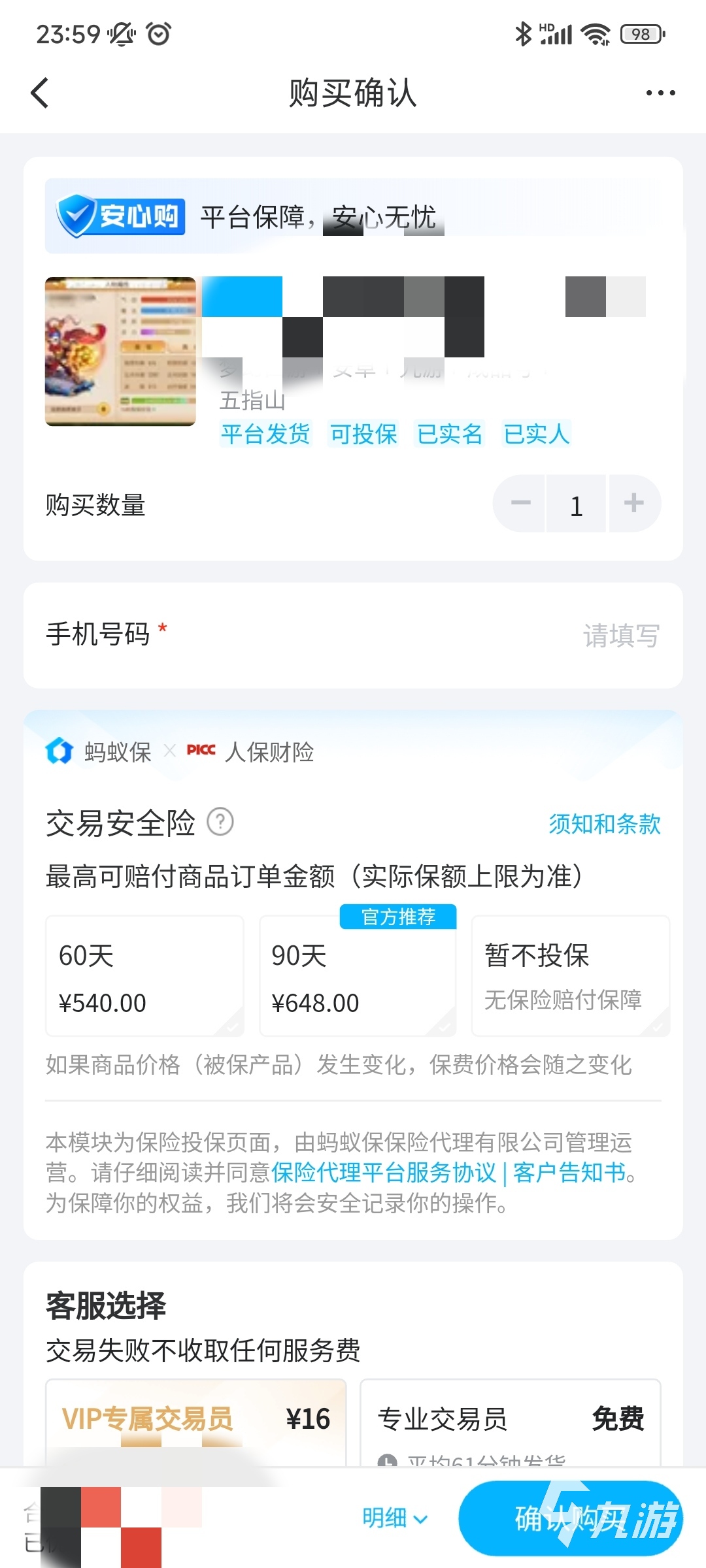706x1568 pixels.
Task: Choose the 90天 recommended insurance plan
Action: (358, 976)
